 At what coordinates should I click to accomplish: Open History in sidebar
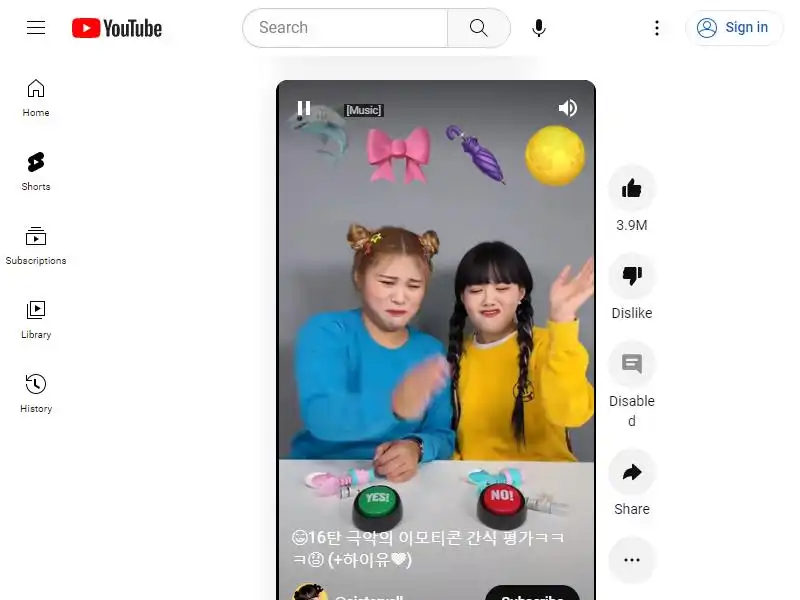point(36,393)
